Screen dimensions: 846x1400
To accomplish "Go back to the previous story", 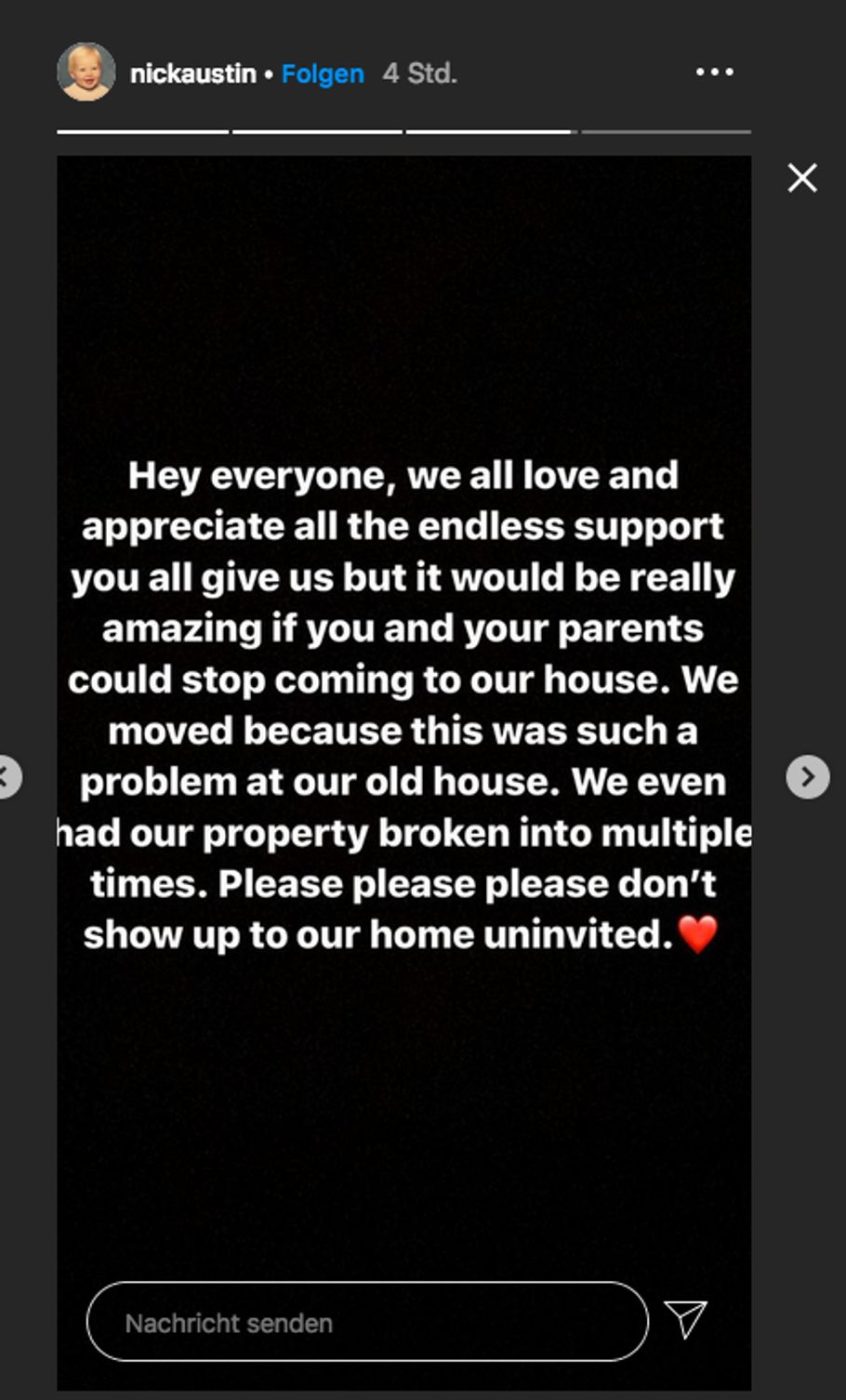I will 7,776.
